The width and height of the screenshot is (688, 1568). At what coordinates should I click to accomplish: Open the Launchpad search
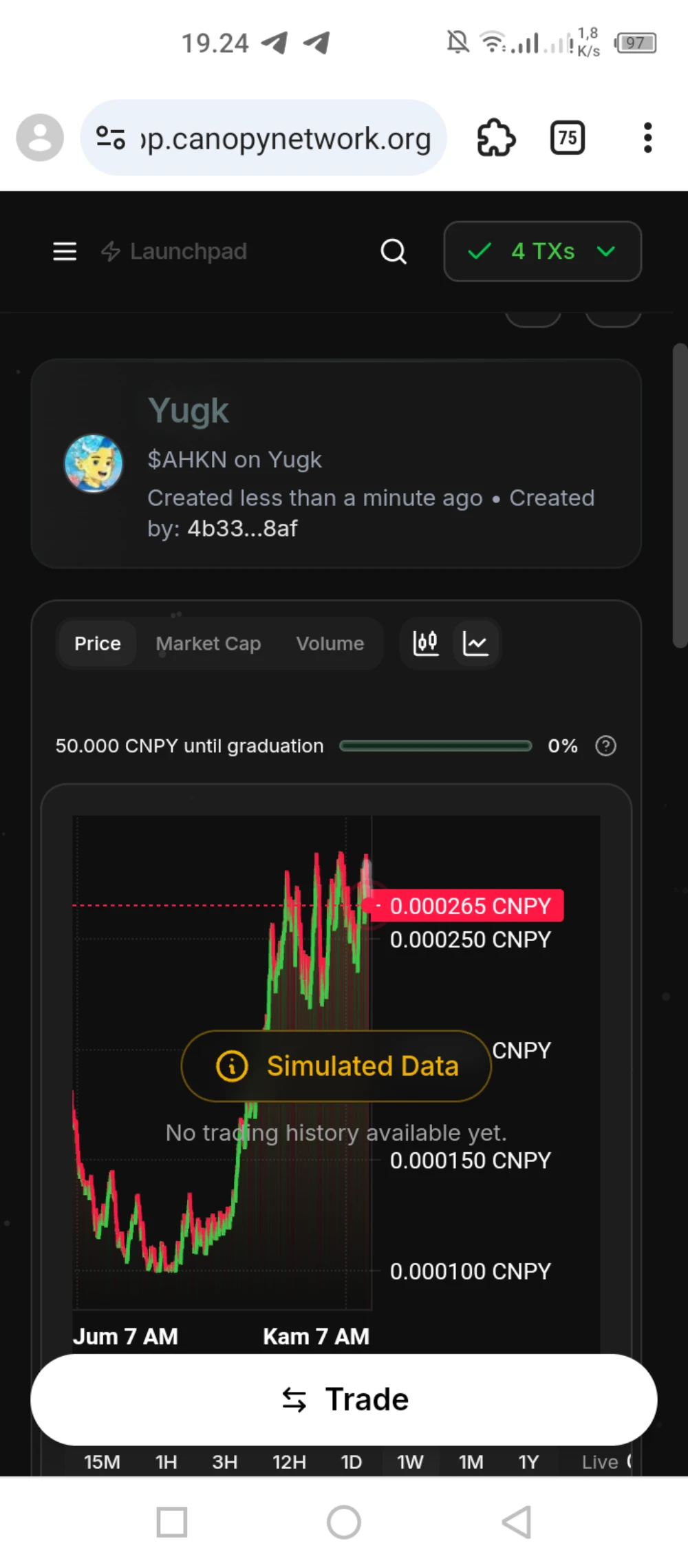coord(394,251)
